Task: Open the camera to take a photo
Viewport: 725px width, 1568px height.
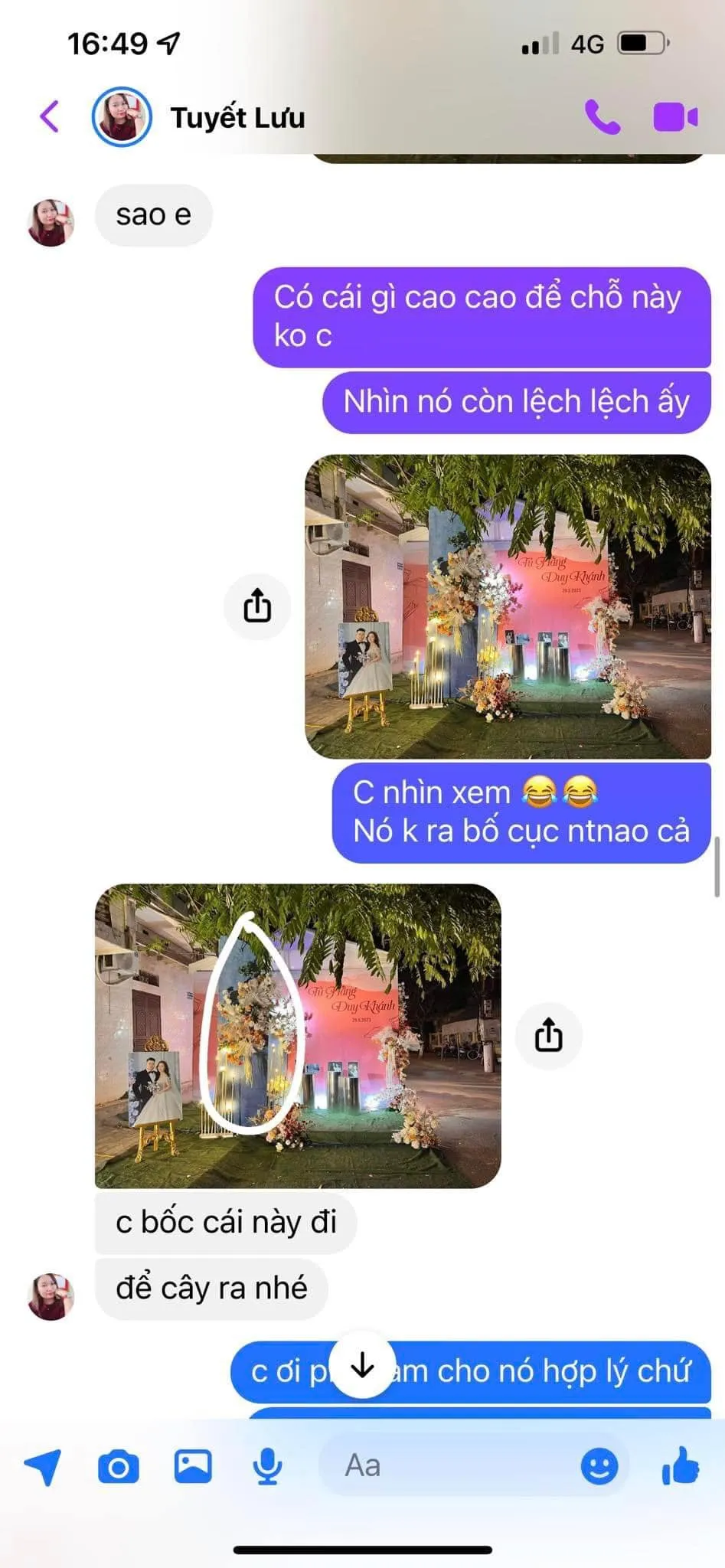Action: (119, 1467)
